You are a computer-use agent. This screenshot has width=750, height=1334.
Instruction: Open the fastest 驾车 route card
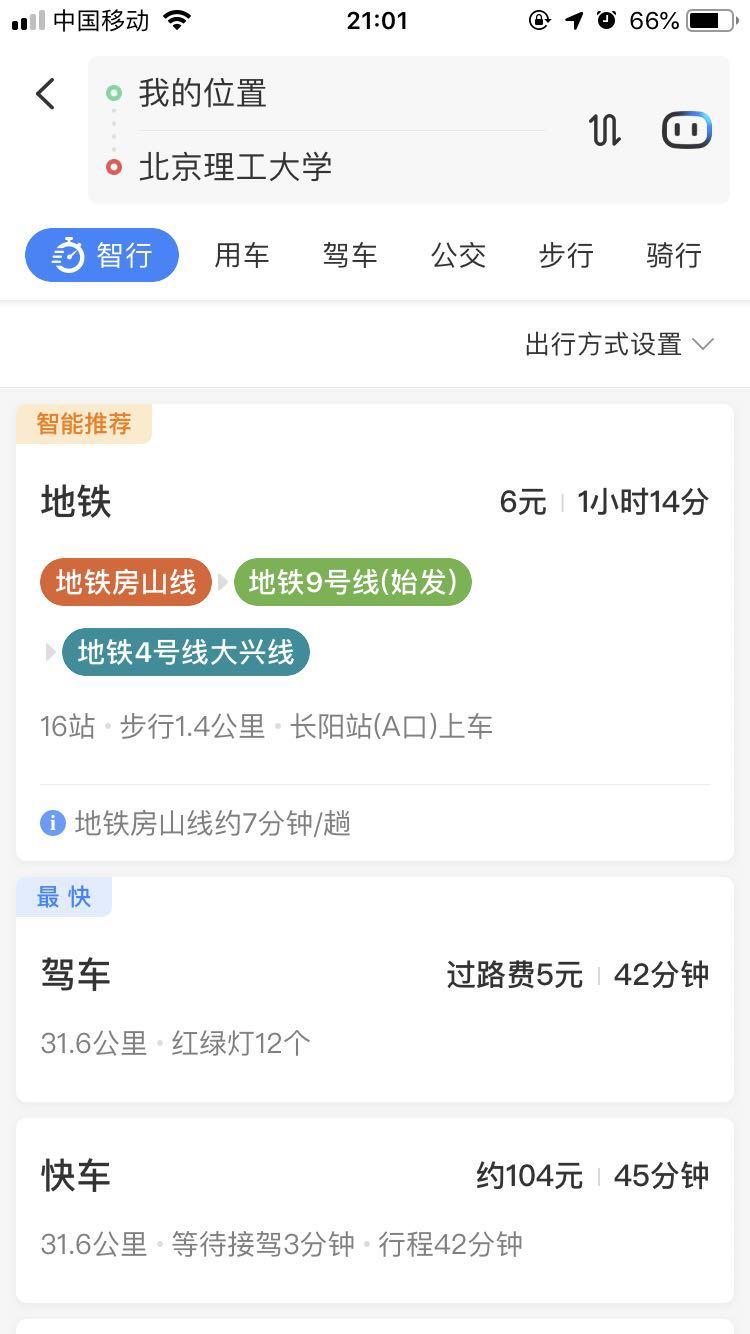pyautogui.click(x=375, y=989)
